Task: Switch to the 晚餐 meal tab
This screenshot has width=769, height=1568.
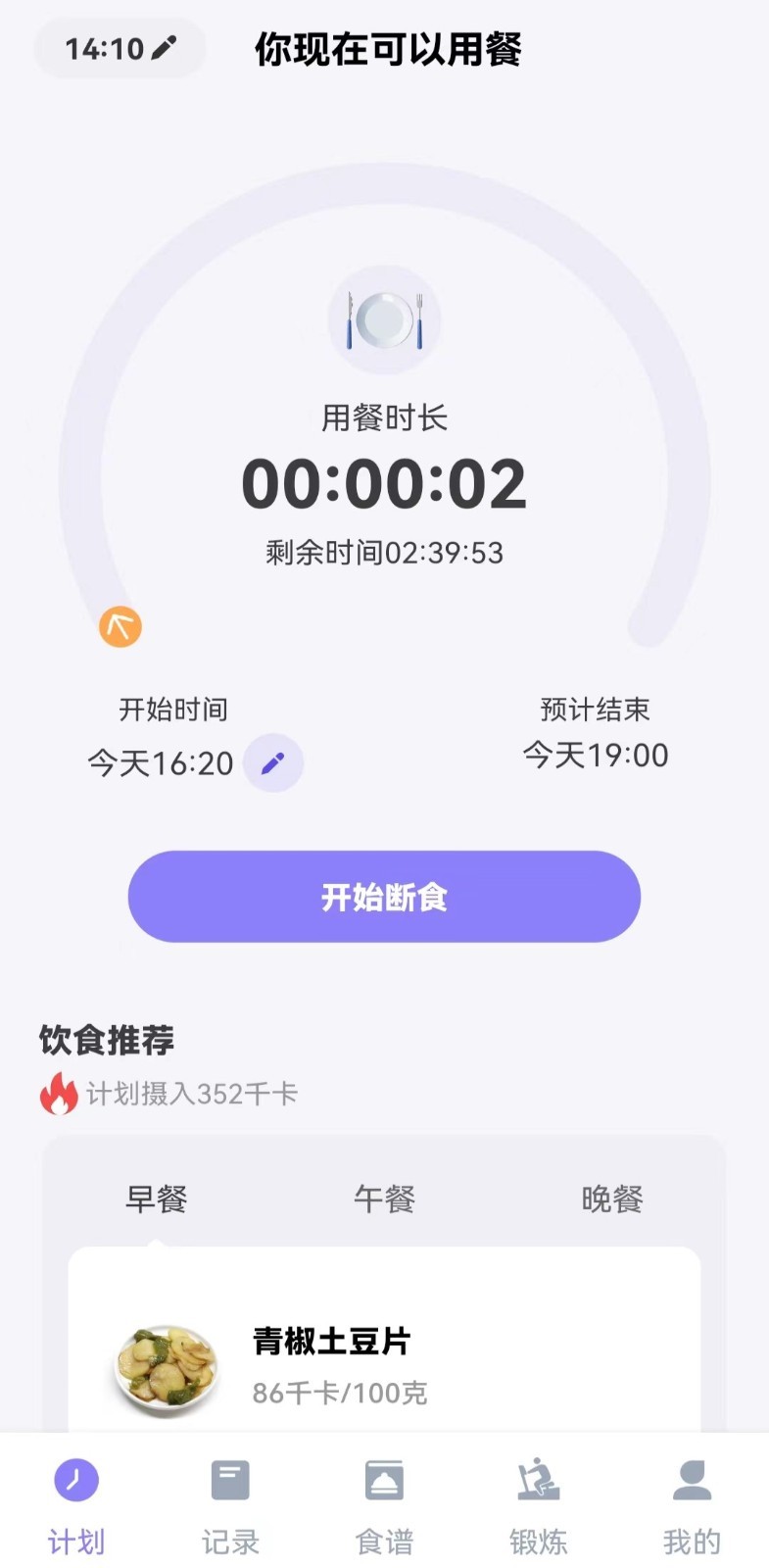Action: click(612, 1199)
